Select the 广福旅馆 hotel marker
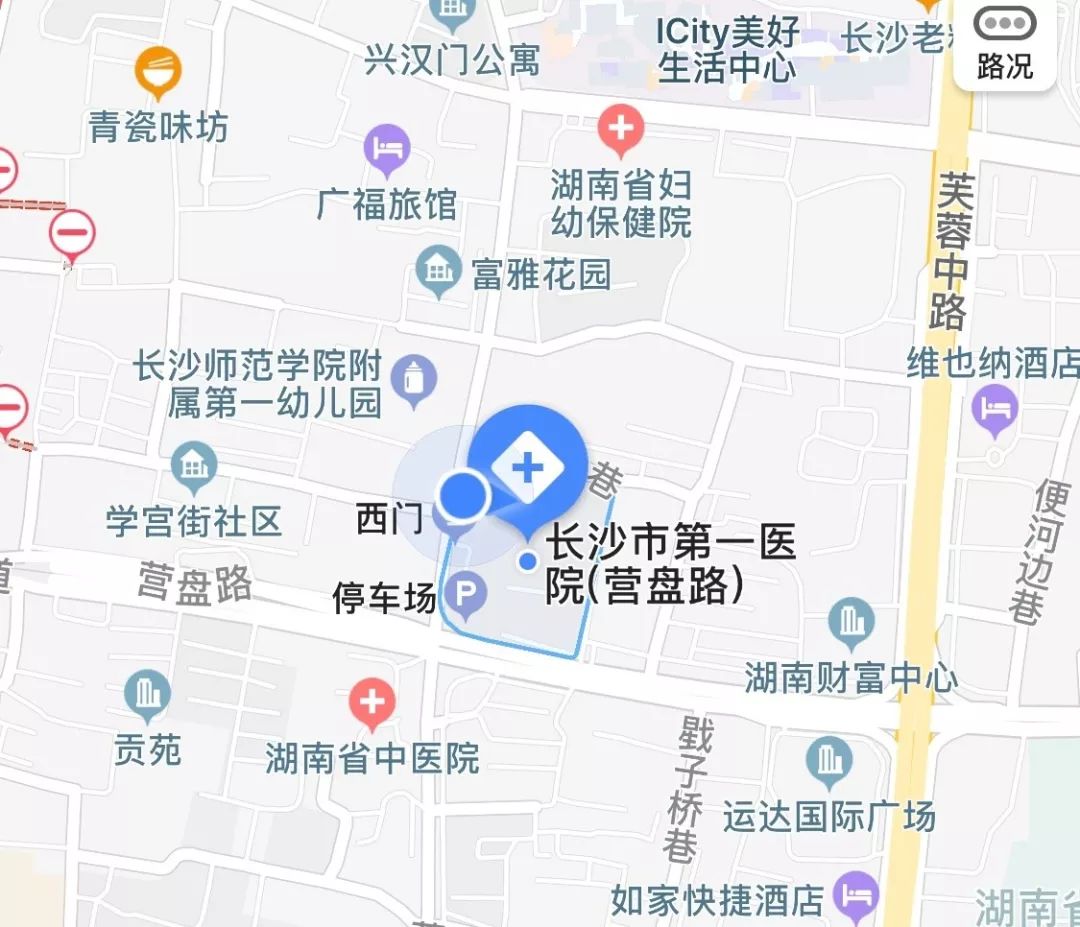Viewport: 1080px width, 927px height. (x=386, y=149)
